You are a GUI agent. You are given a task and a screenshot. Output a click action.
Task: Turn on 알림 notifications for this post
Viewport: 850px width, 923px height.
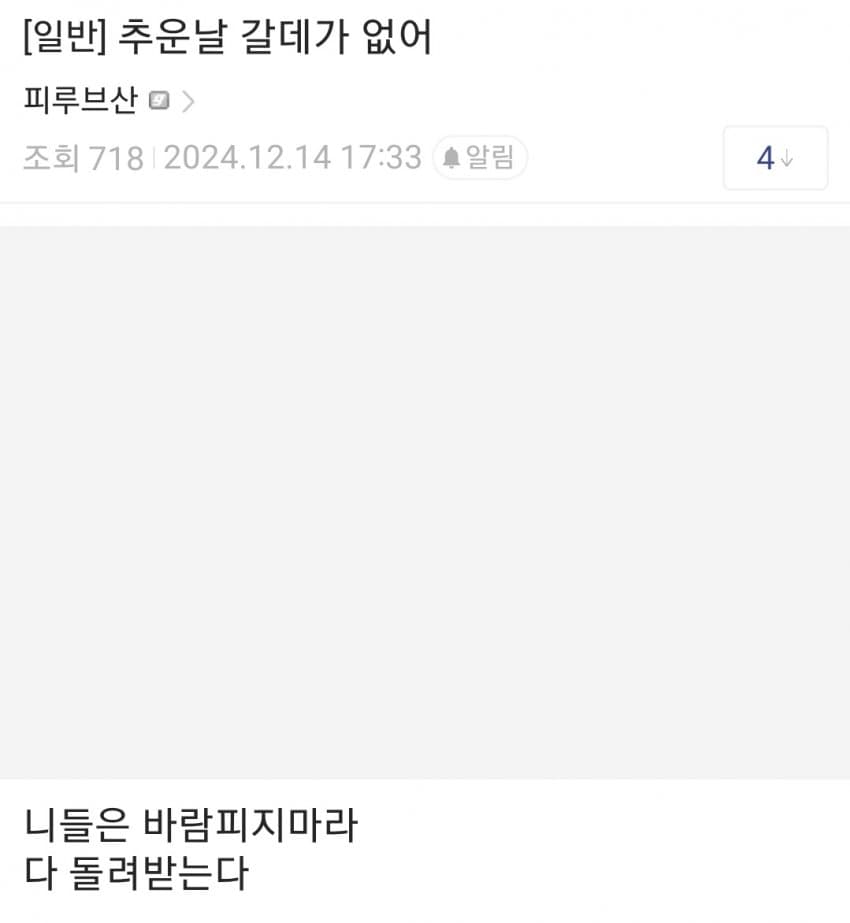point(480,158)
